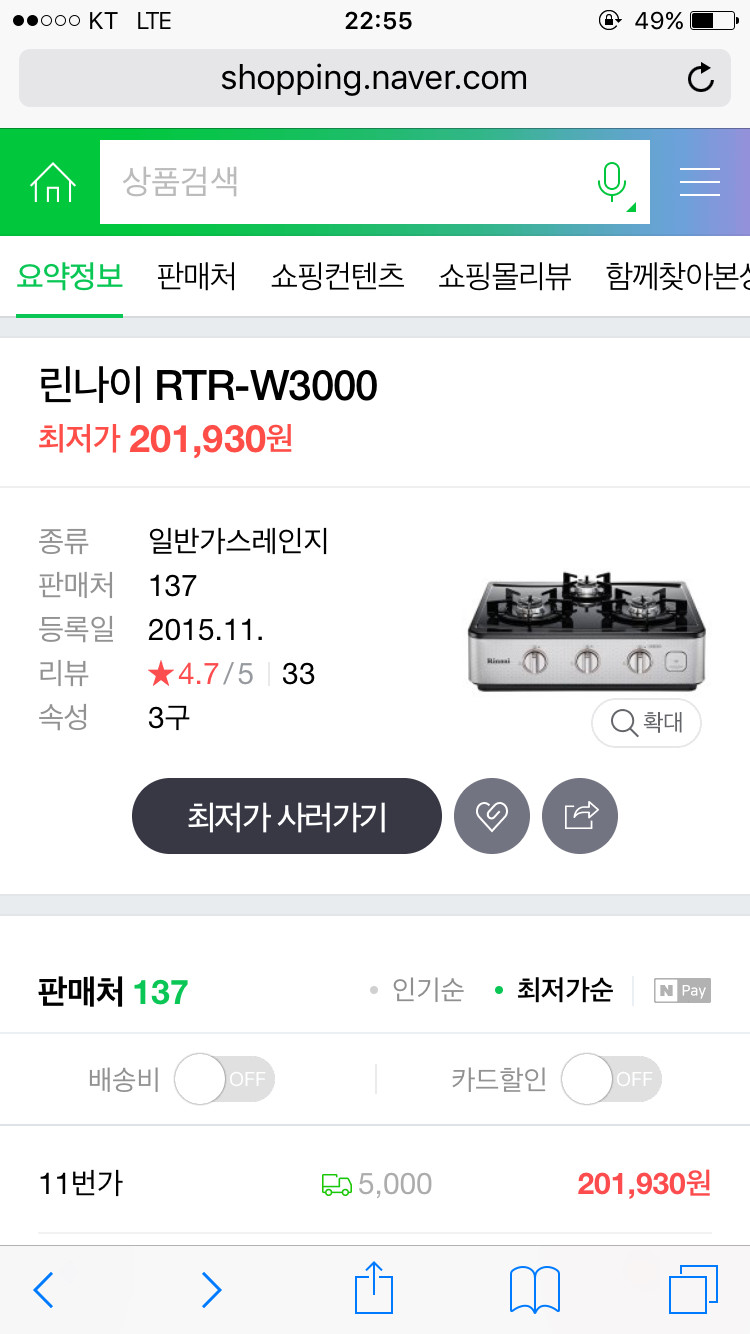Enlarge product image with 확대 button
This screenshot has width=750, height=1334.
tap(646, 722)
